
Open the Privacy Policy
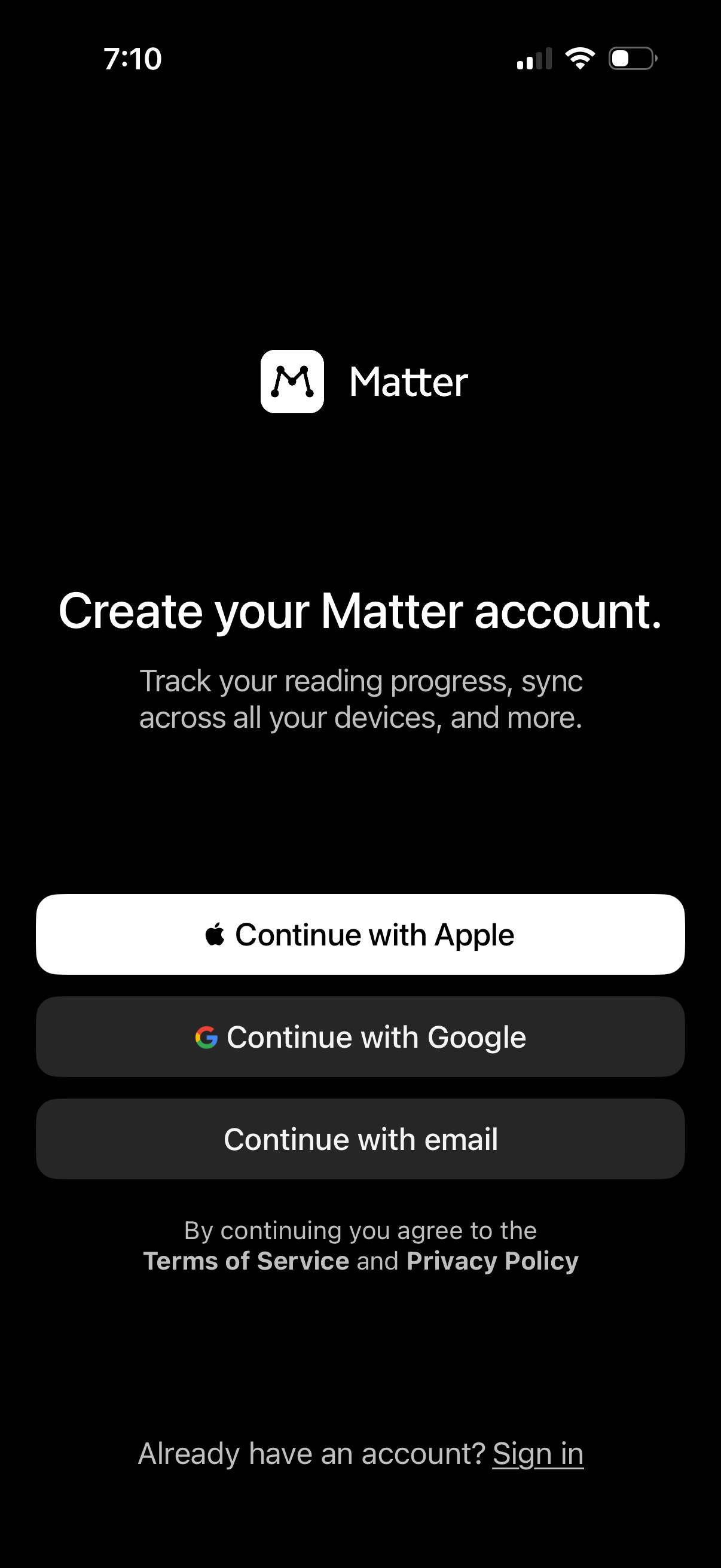[x=491, y=1261]
